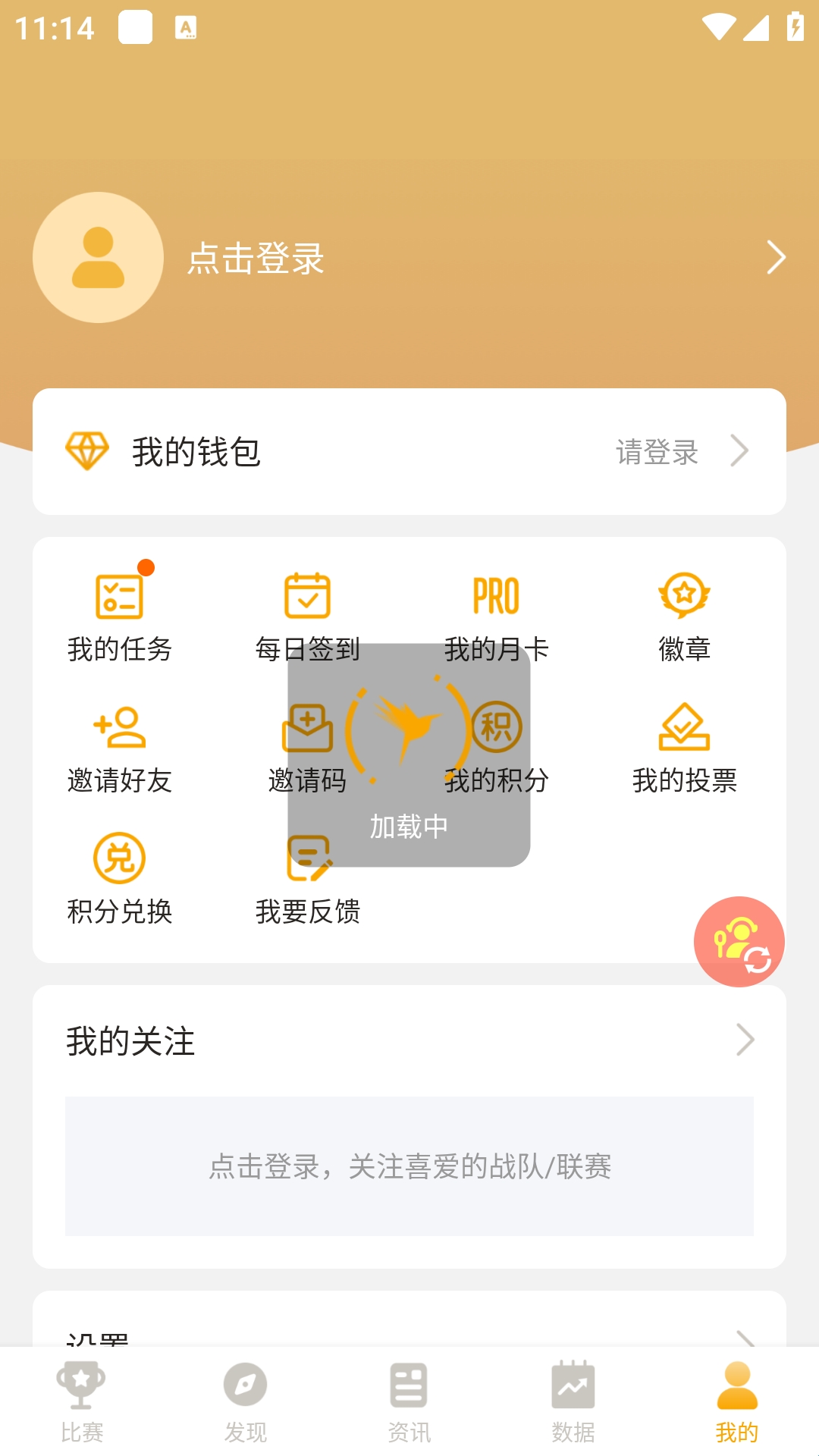
Task: Open 我的投票 my votes
Action: (x=684, y=748)
